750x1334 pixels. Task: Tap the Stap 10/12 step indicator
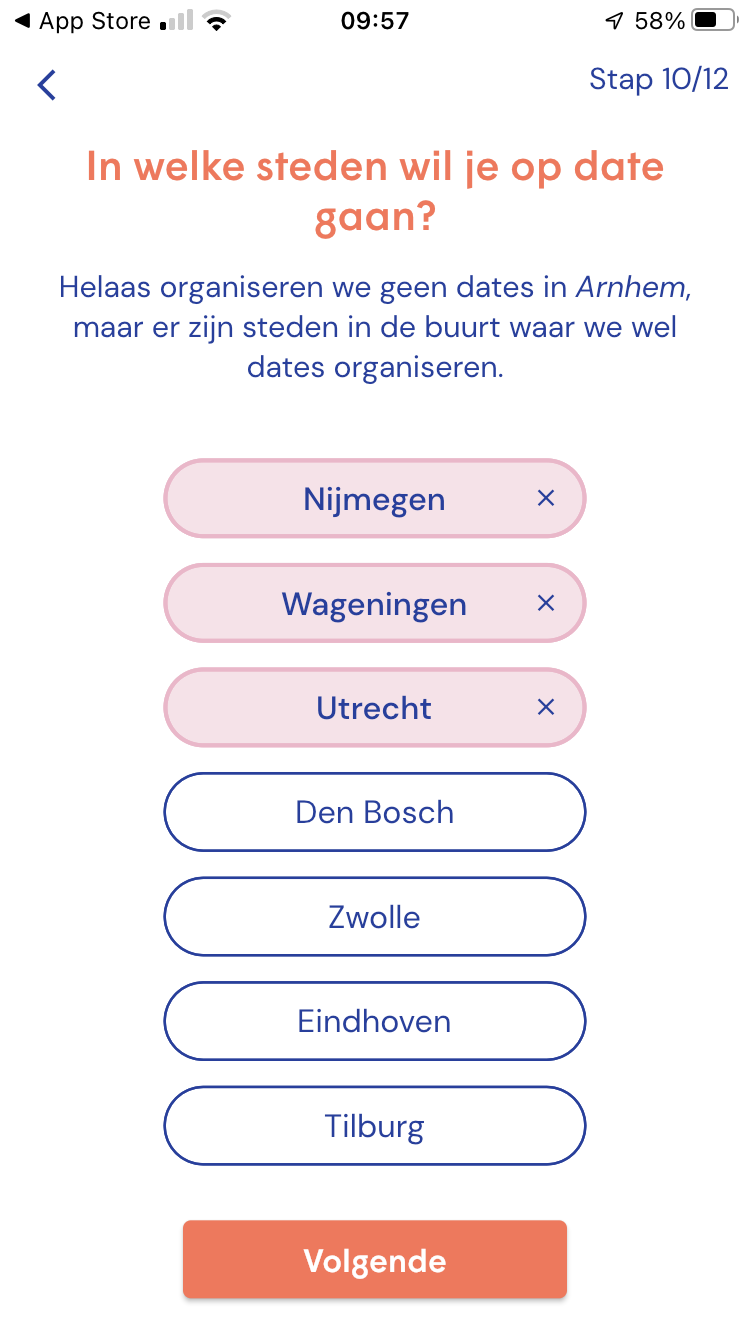[x=660, y=79]
